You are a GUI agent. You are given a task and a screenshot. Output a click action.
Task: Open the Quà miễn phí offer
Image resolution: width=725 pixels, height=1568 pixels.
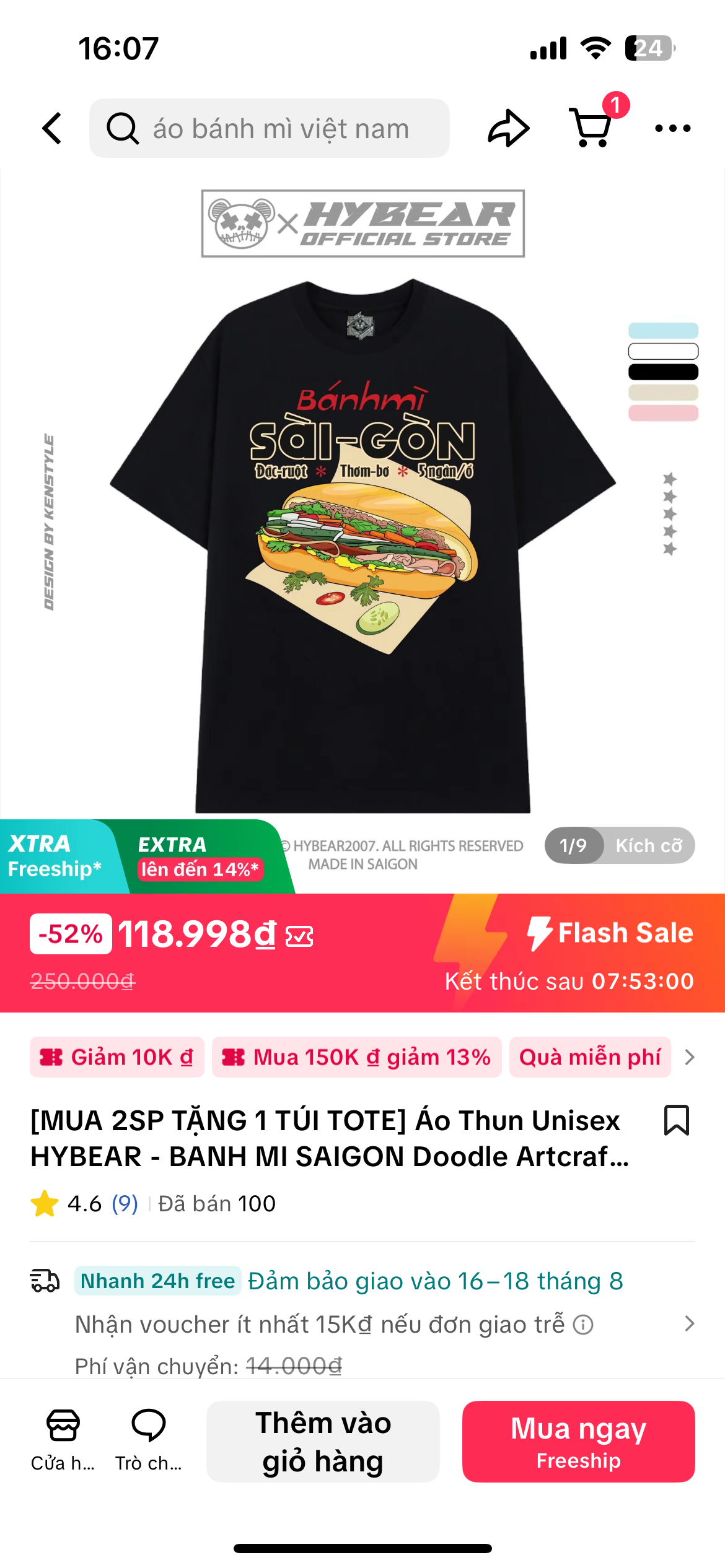coord(590,1057)
